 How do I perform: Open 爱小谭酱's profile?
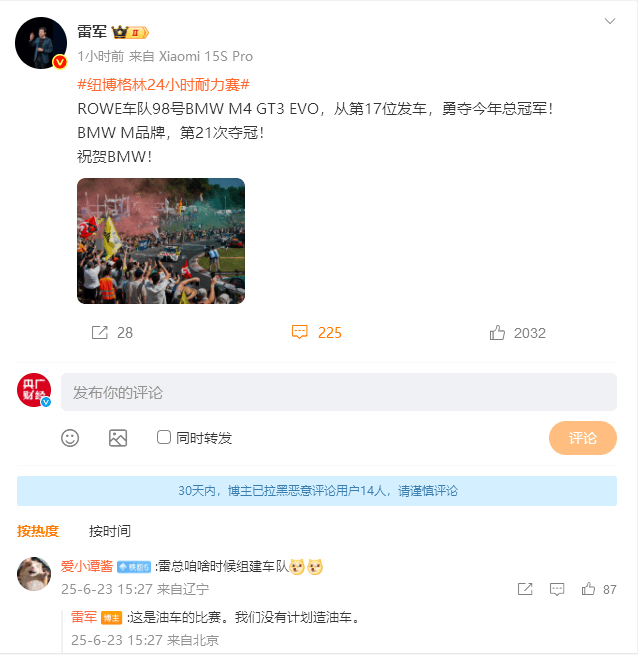34,574
